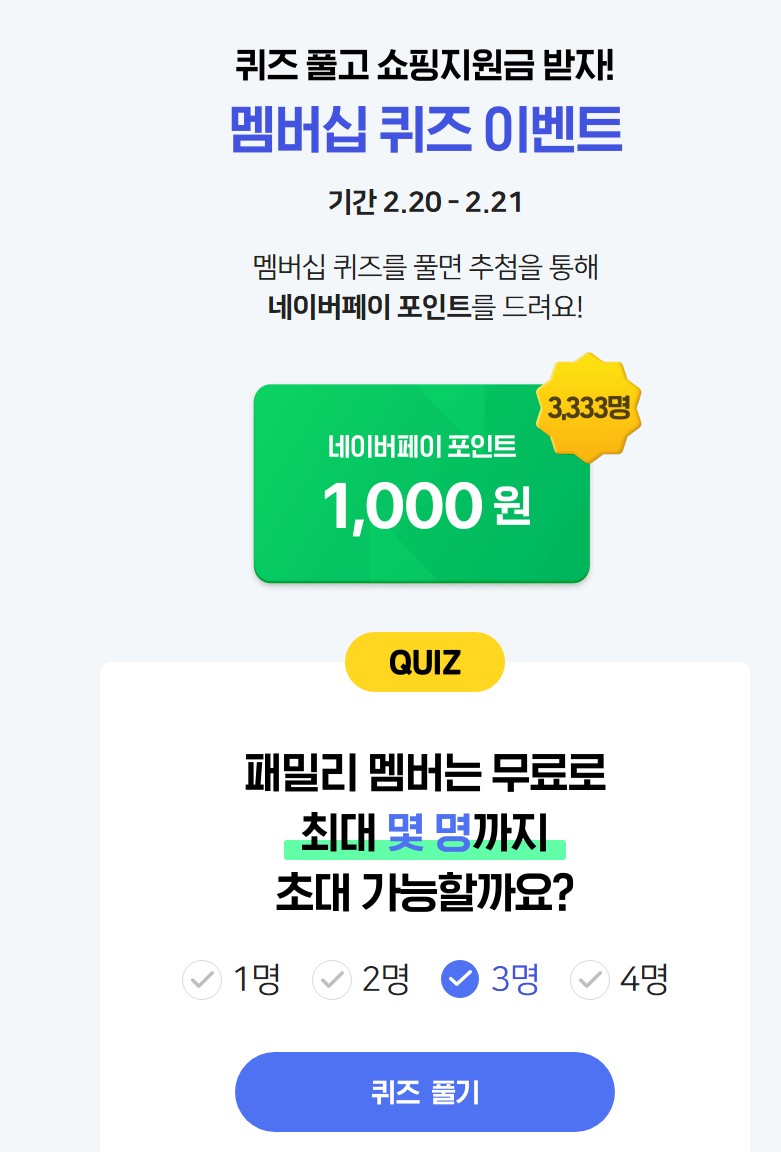781x1152 pixels.
Task: Choose the 2명 answer option
Action: [332, 979]
